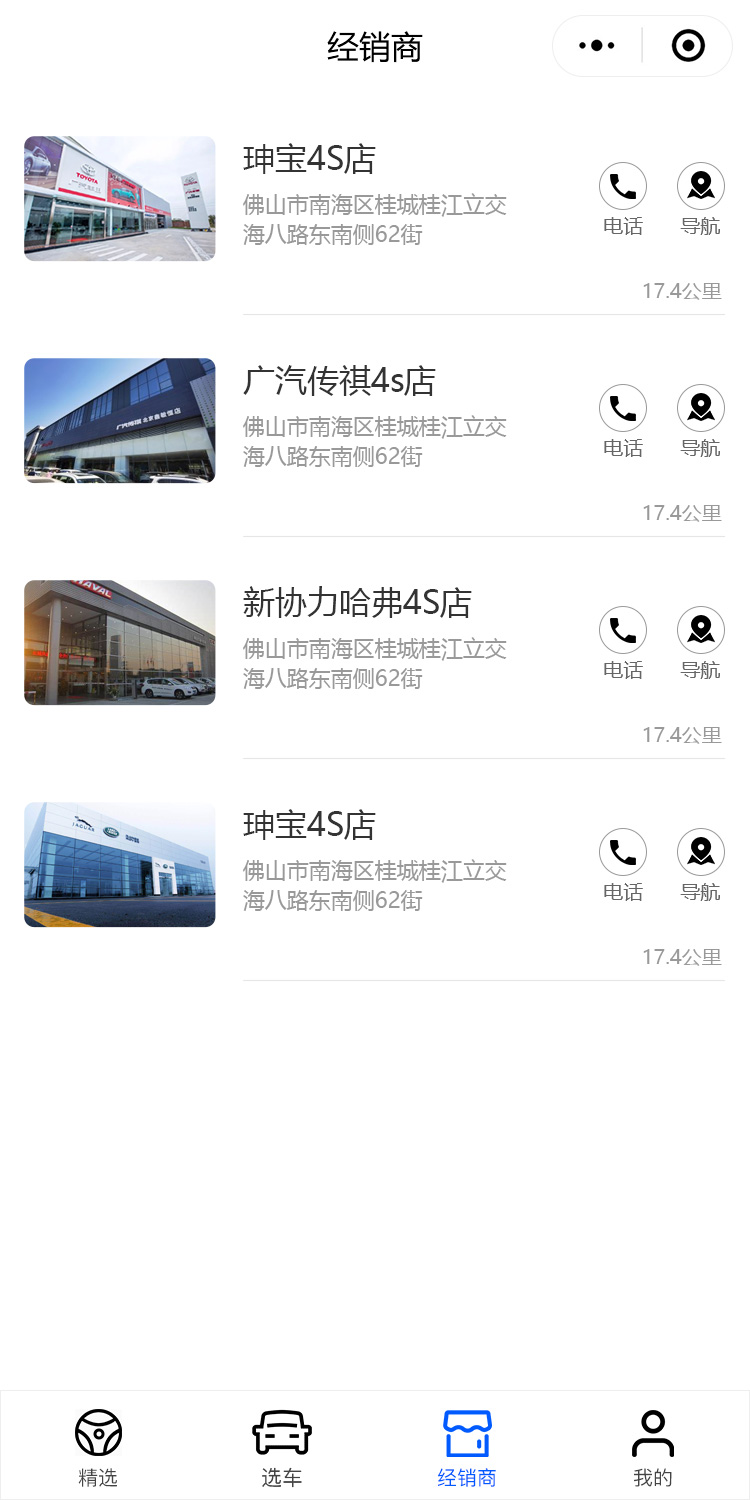The height and width of the screenshot is (1500, 750).
Task: Open the 广汽传祺4s店 dealer details
Action: (339, 382)
